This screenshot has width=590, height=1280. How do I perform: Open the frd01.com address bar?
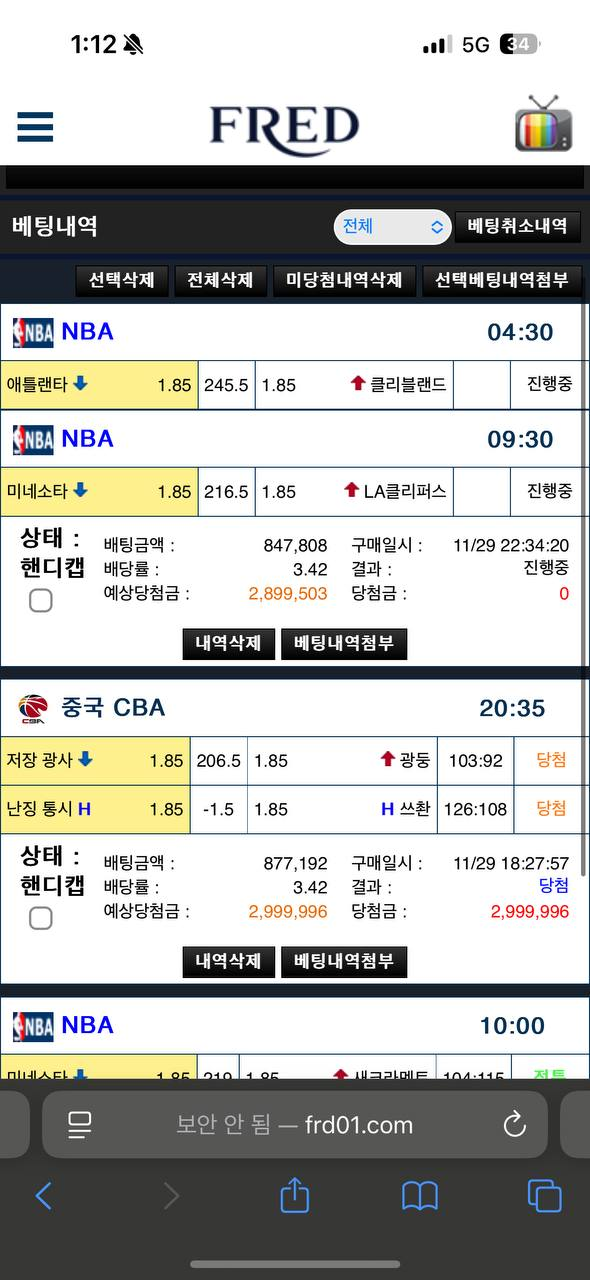(295, 1125)
